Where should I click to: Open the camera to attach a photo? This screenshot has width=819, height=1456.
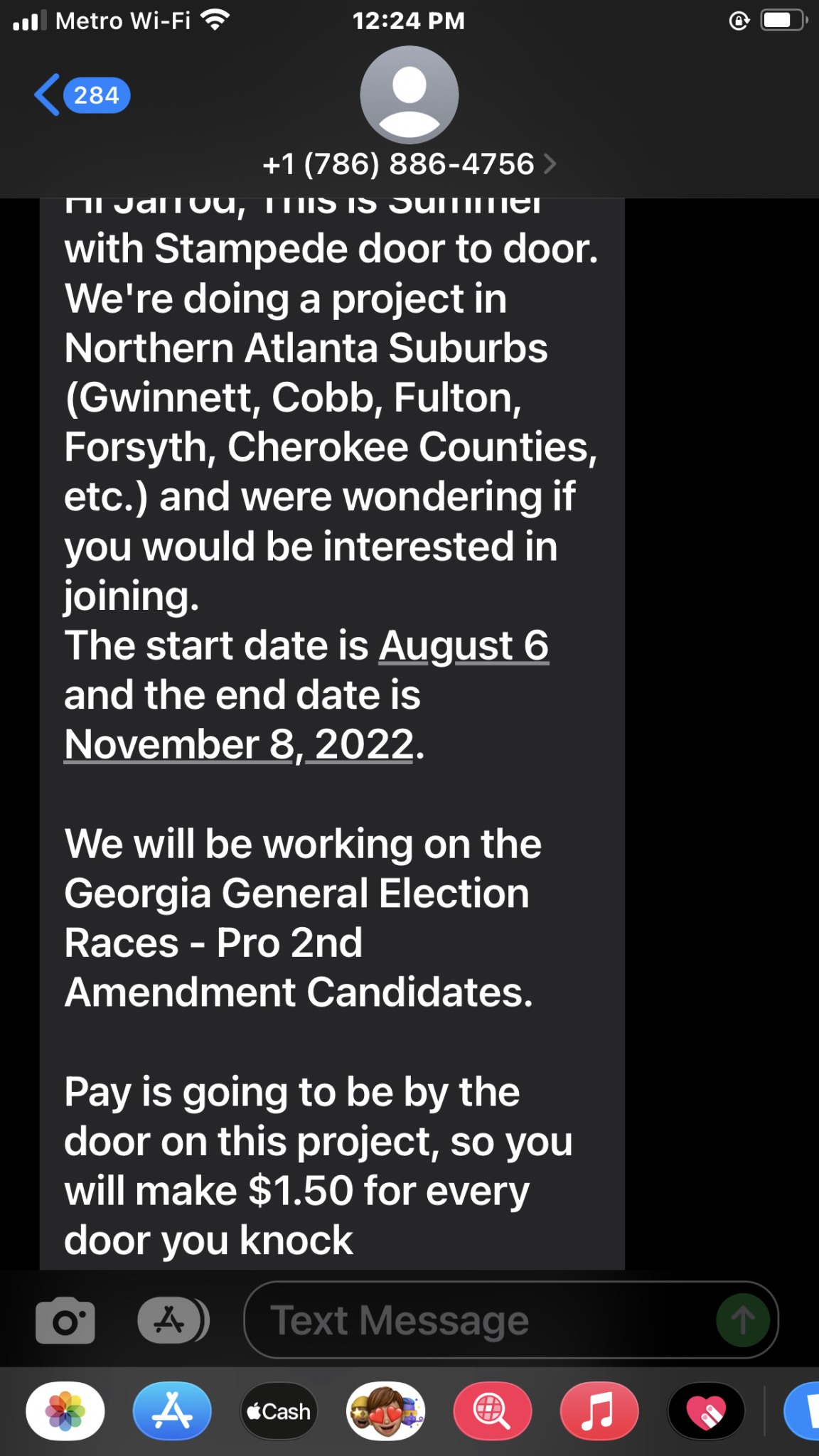tap(65, 1320)
